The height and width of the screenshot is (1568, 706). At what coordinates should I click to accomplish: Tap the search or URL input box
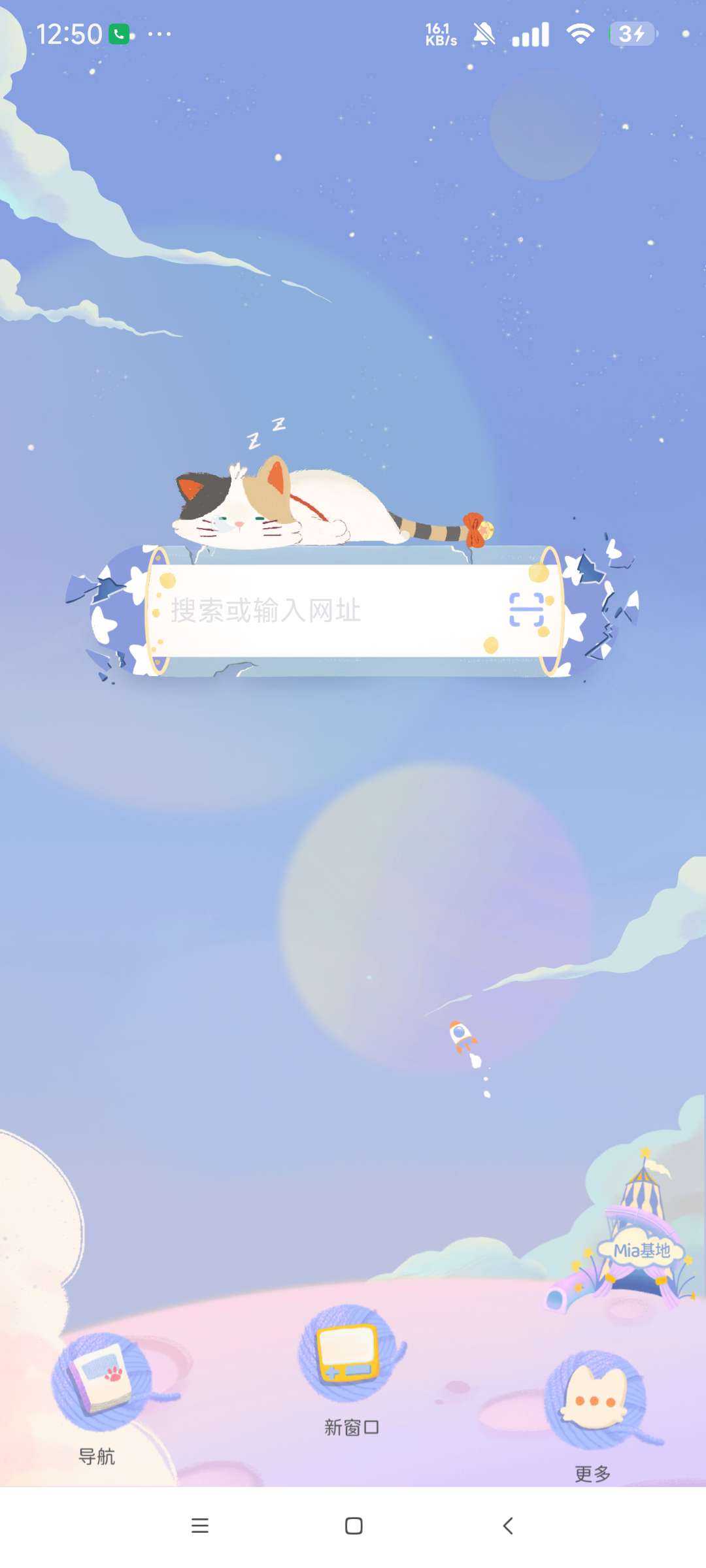(x=327, y=611)
